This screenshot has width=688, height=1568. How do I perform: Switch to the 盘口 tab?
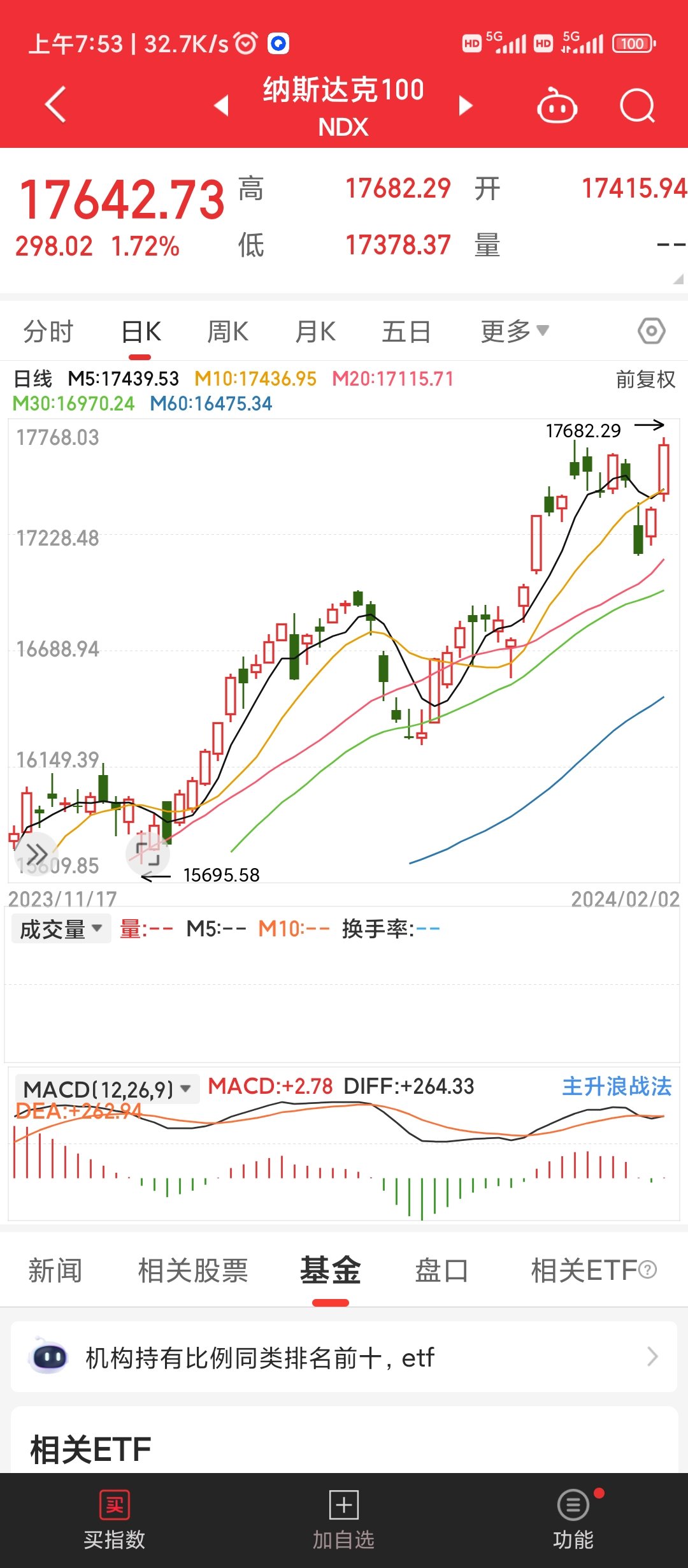pos(441,1270)
